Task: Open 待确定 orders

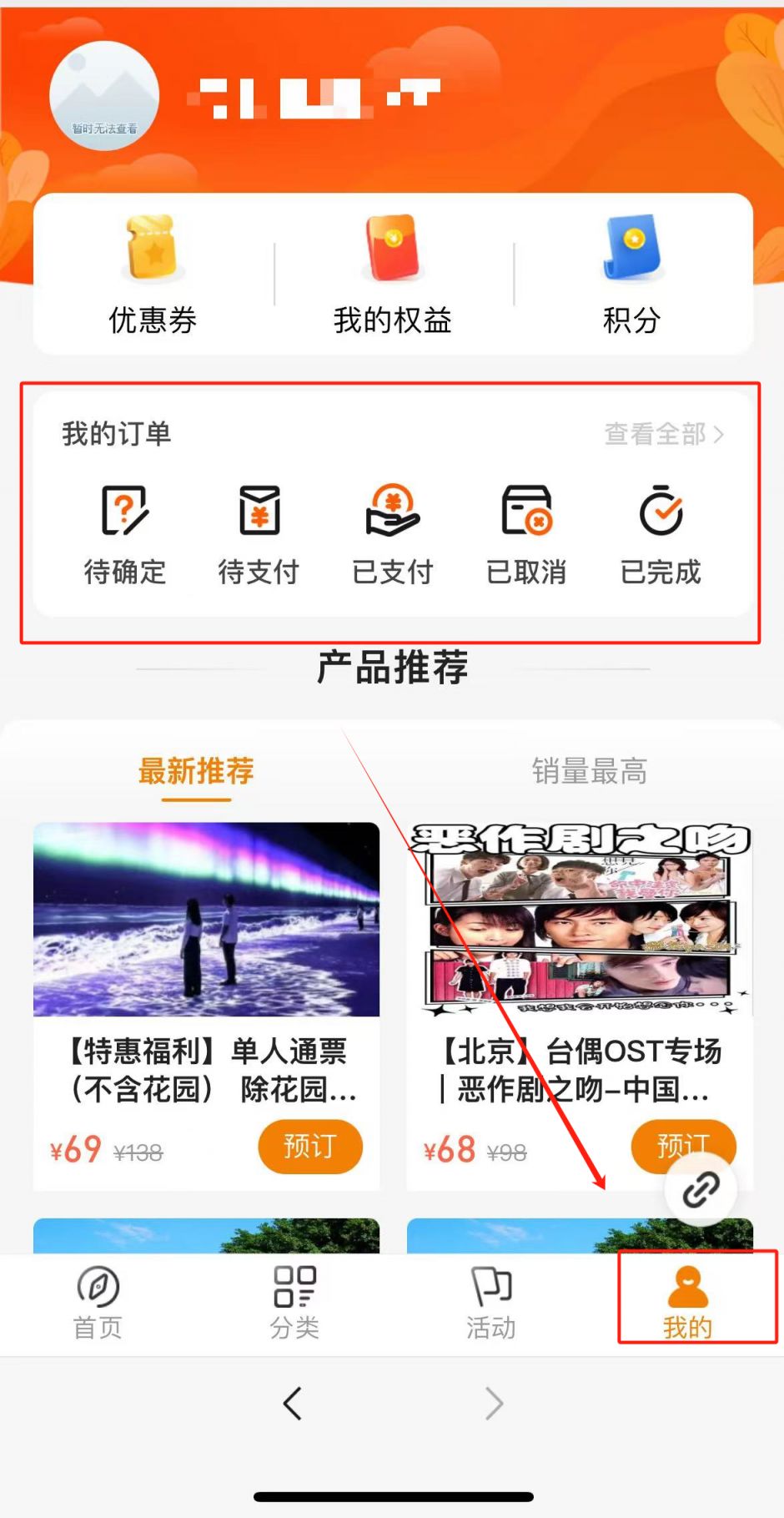Action: (125, 534)
